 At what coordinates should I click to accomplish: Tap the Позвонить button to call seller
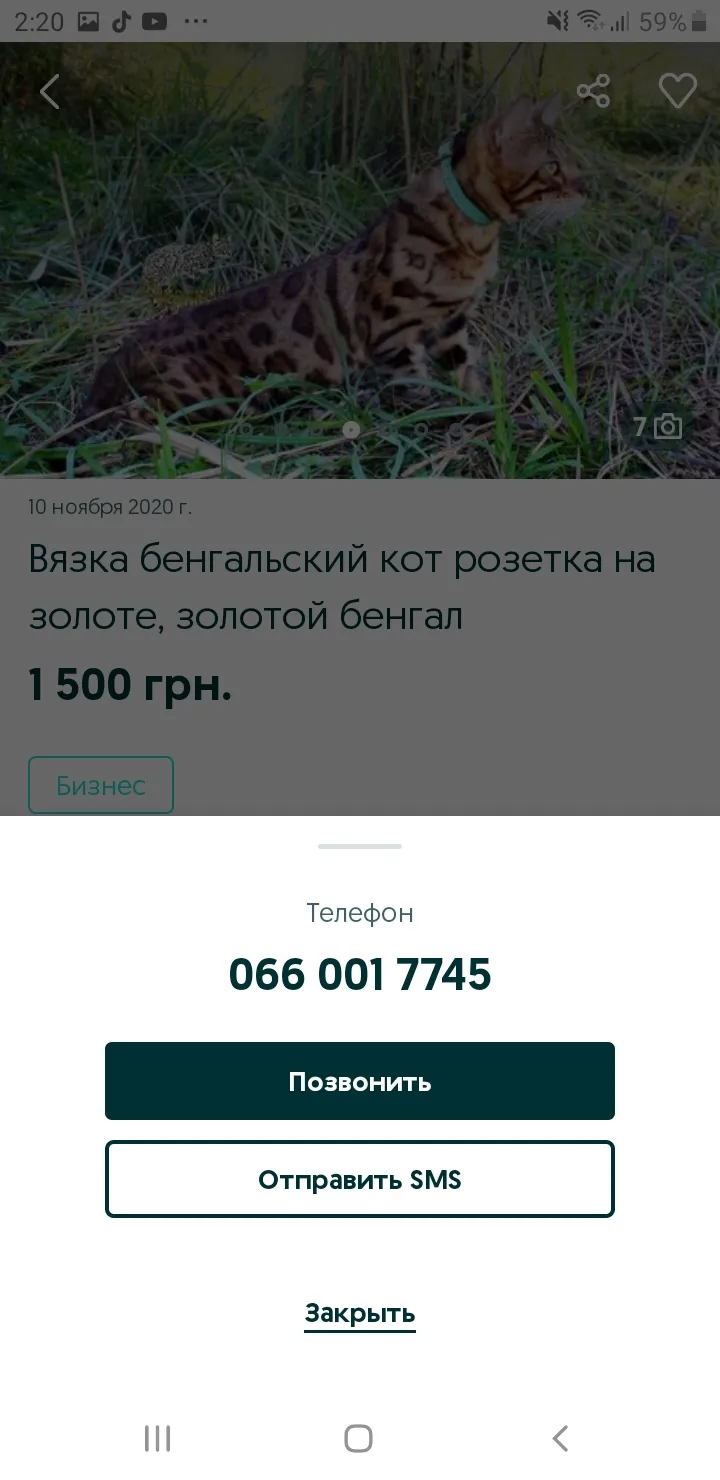(360, 1081)
